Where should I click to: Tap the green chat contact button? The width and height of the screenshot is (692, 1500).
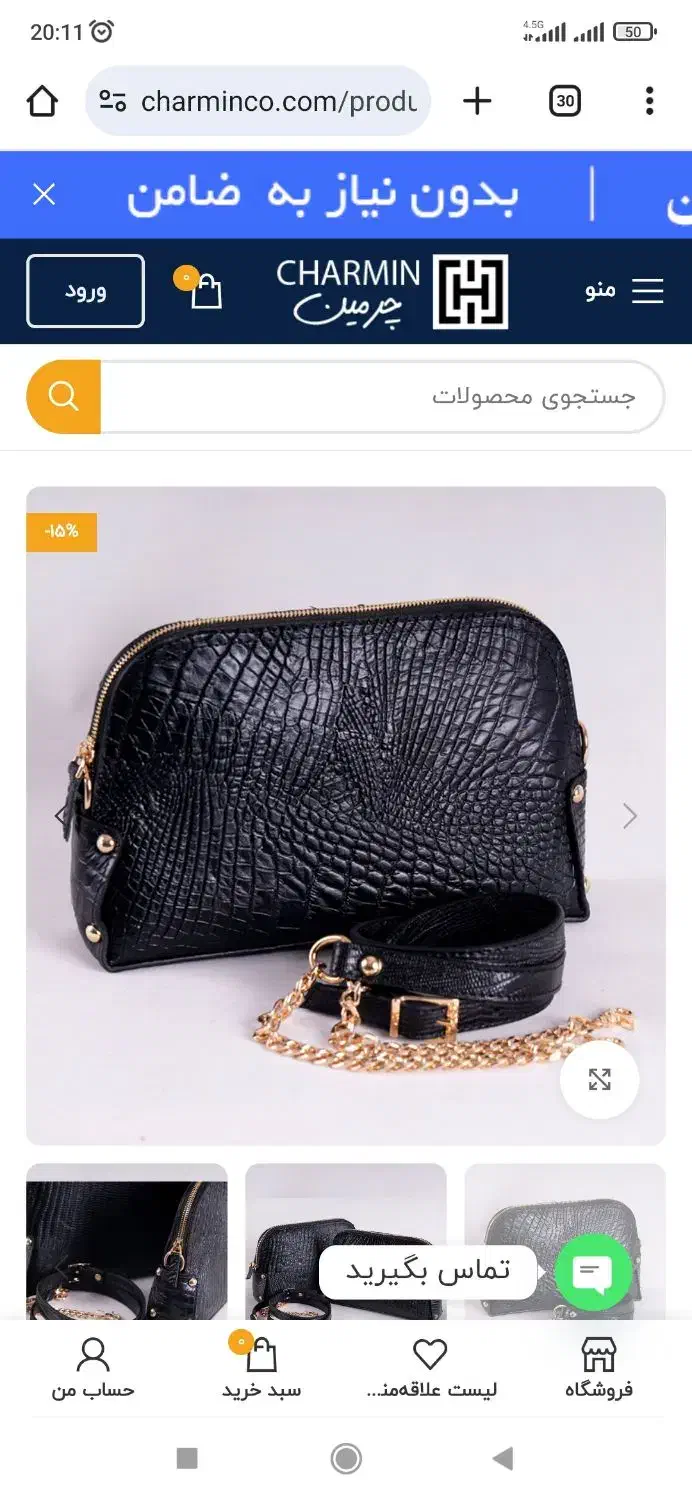pyautogui.click(x=593, y=1271)
